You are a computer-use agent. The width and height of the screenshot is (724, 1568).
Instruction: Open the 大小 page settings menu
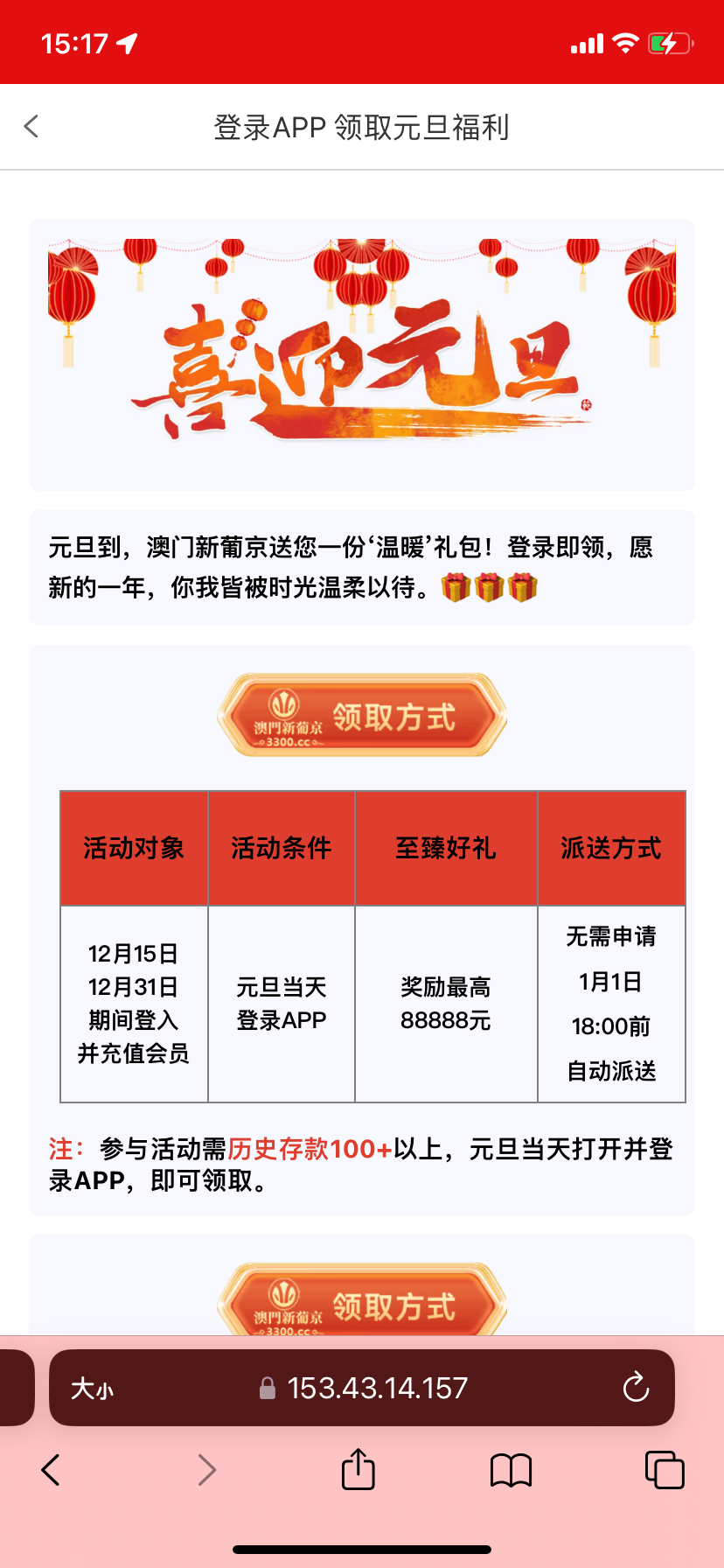pyautogui.click(x=92, y=1389)
